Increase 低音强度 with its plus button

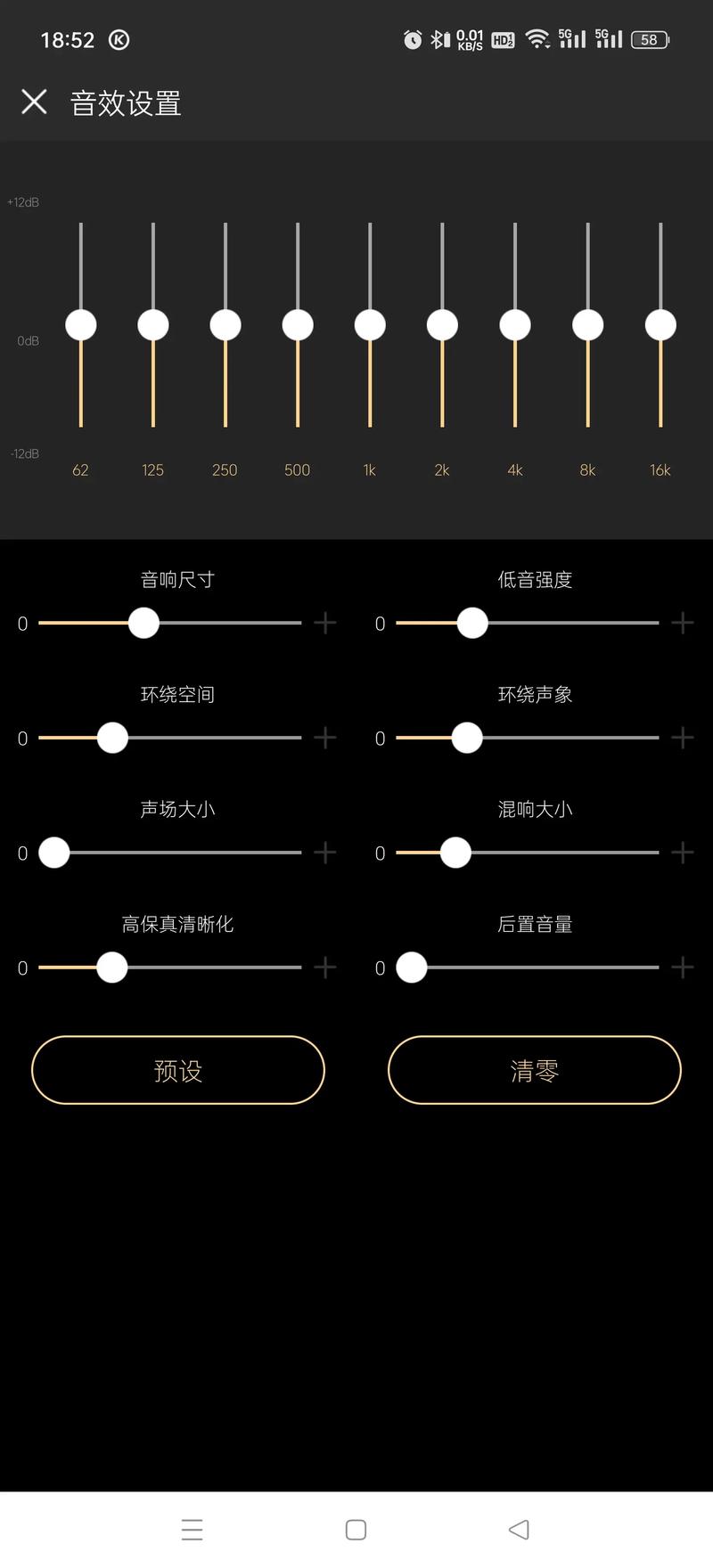[683, 623]
